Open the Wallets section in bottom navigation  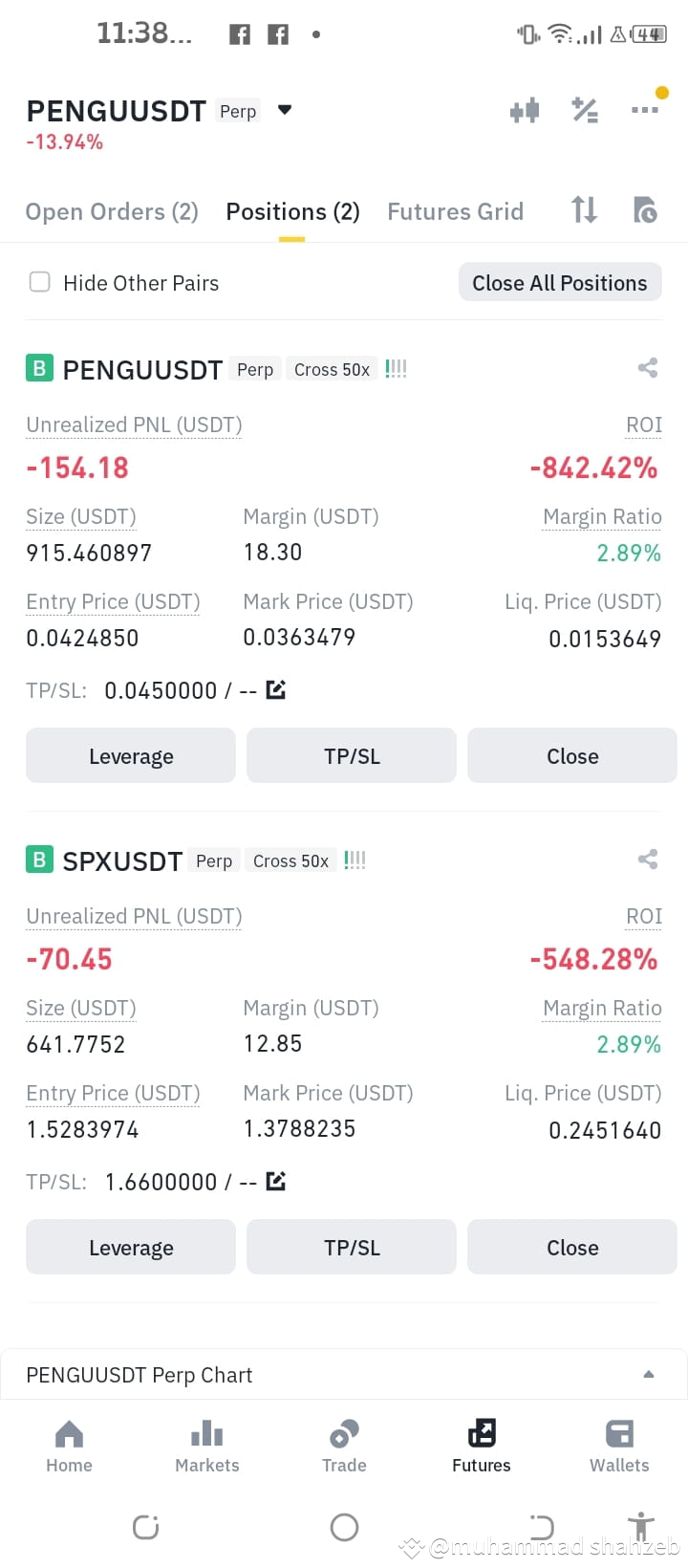pos(618,1444)
